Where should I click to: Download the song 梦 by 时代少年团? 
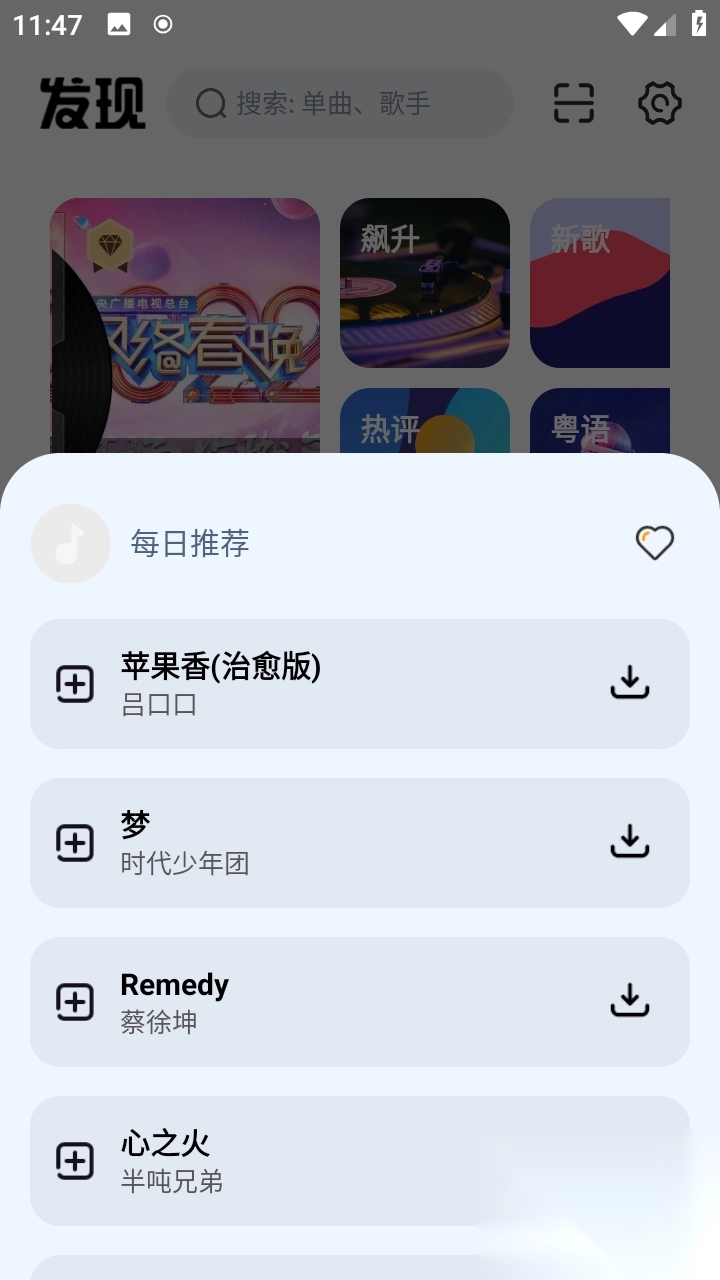pyautogui.click(x=629, y=841)
